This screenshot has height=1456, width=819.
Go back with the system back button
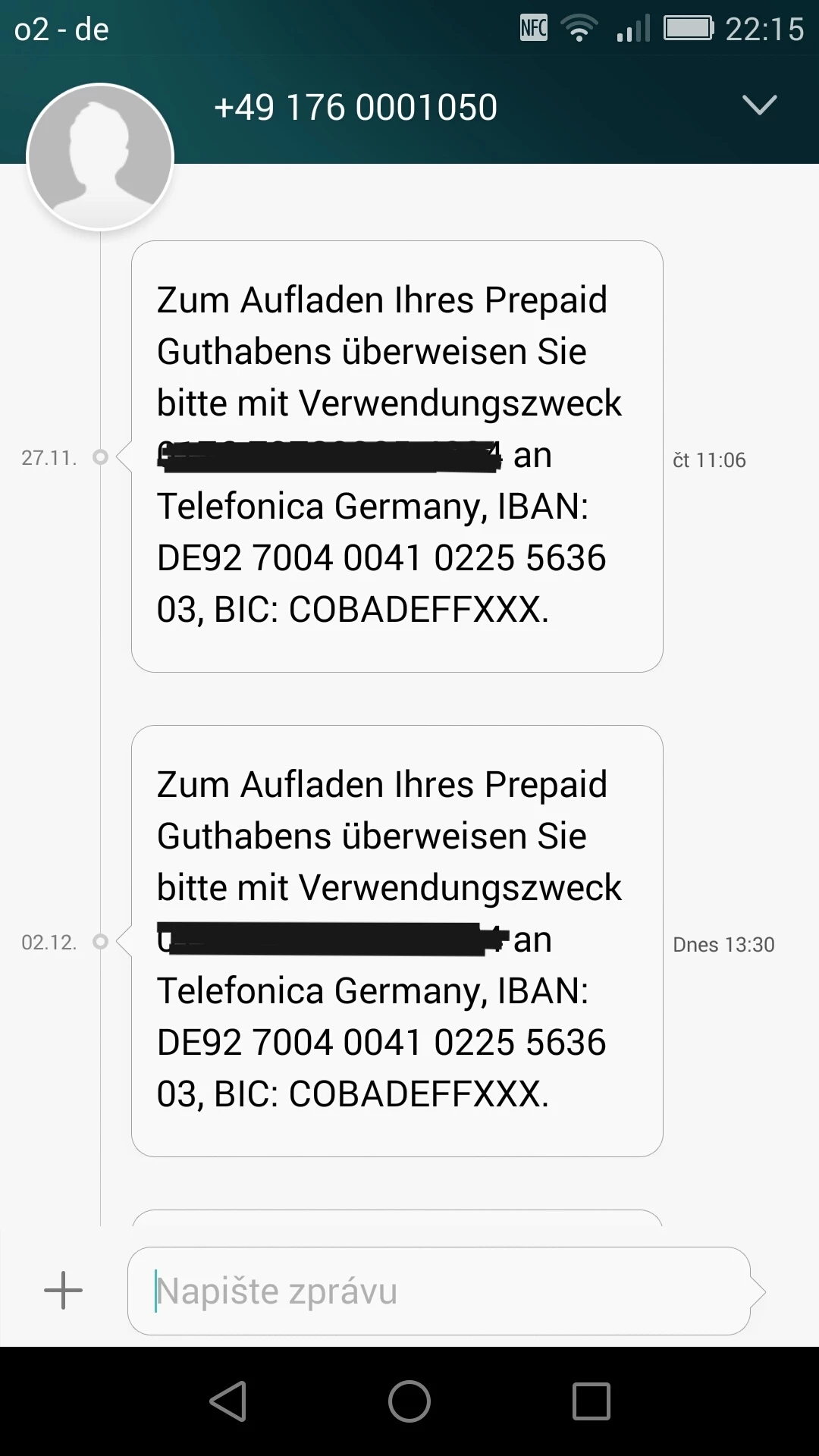[228, 1401]
